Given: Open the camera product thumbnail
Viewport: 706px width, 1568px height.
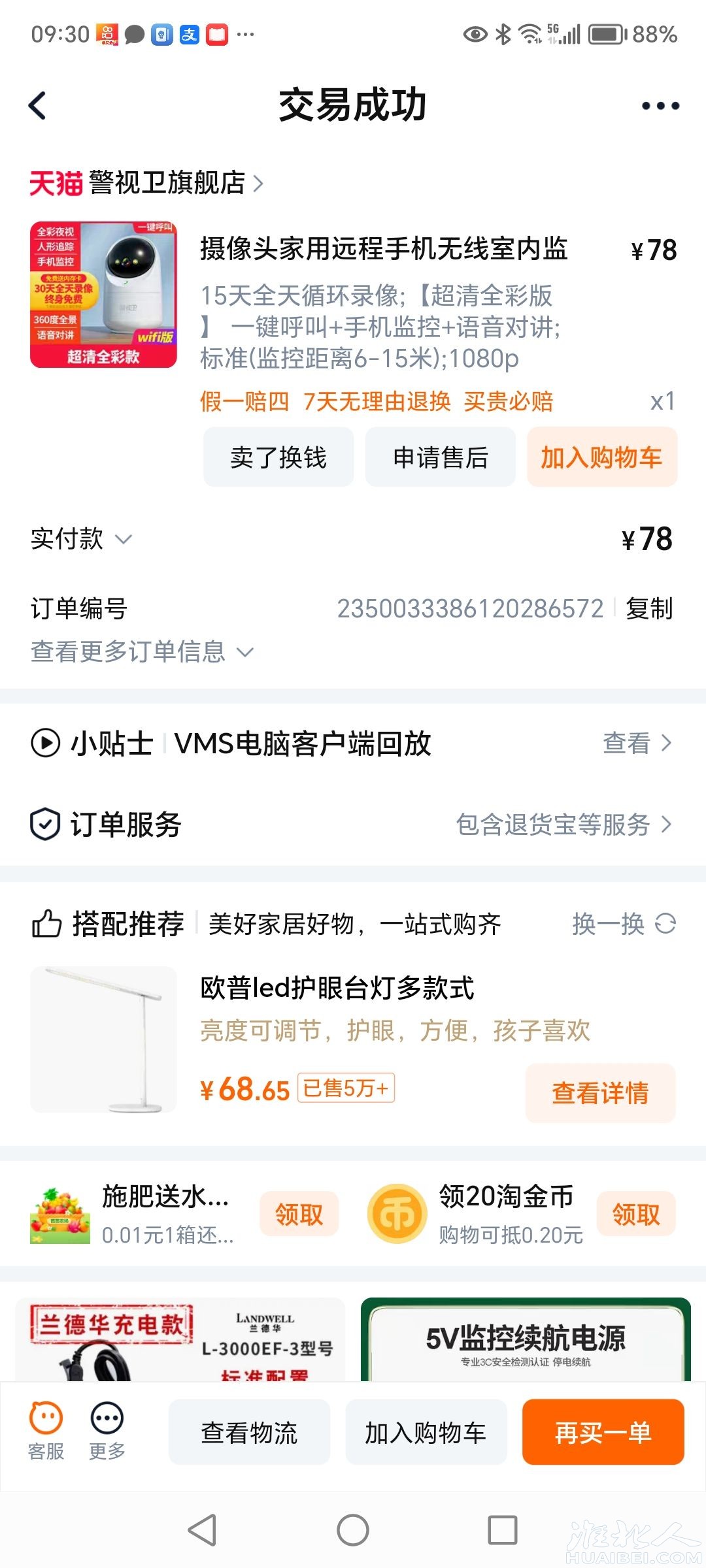Looking at the screenshot, I should point(103,295).
